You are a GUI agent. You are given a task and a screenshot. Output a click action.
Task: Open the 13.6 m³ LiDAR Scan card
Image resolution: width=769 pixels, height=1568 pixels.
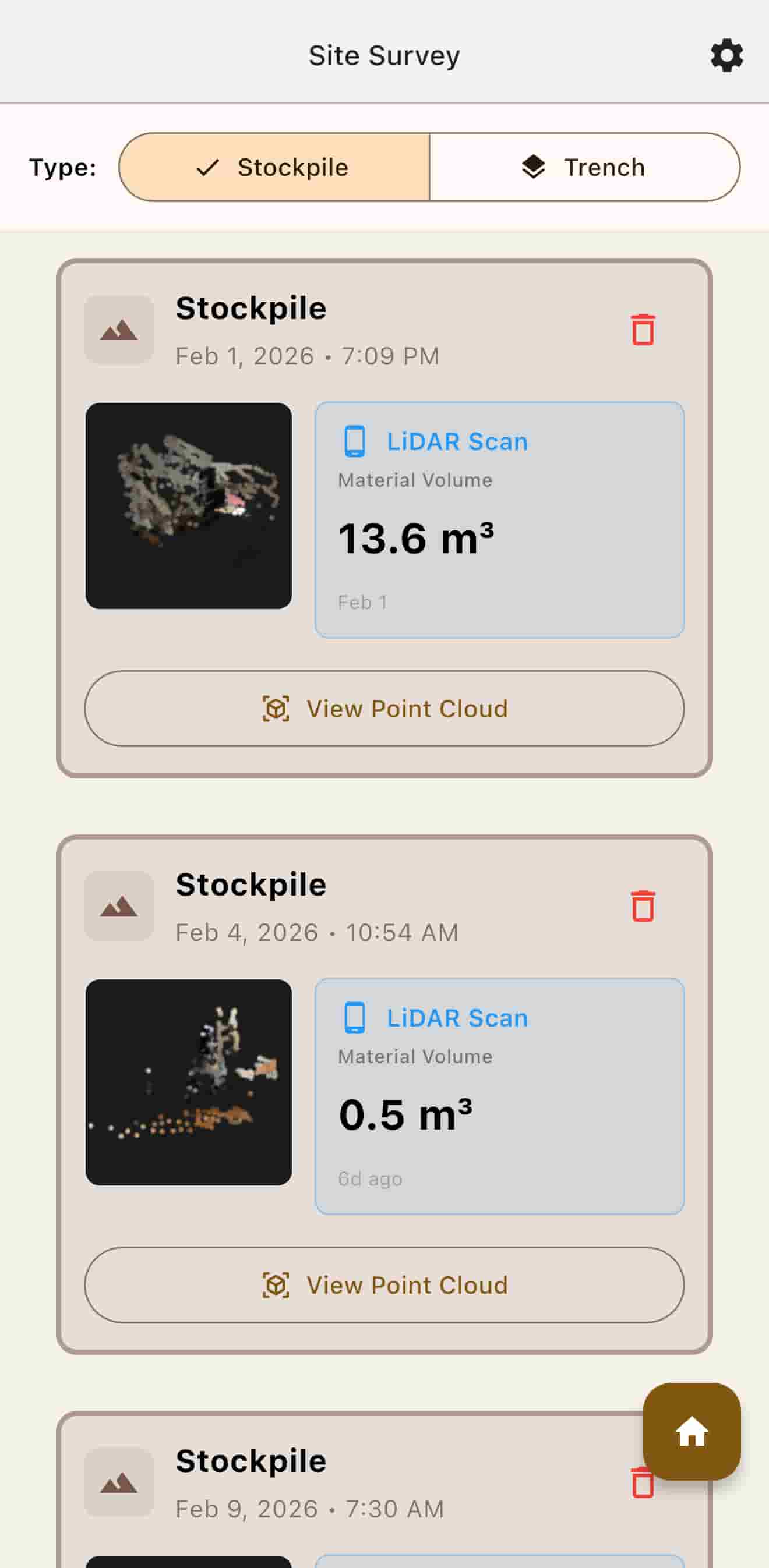[499, 519]
